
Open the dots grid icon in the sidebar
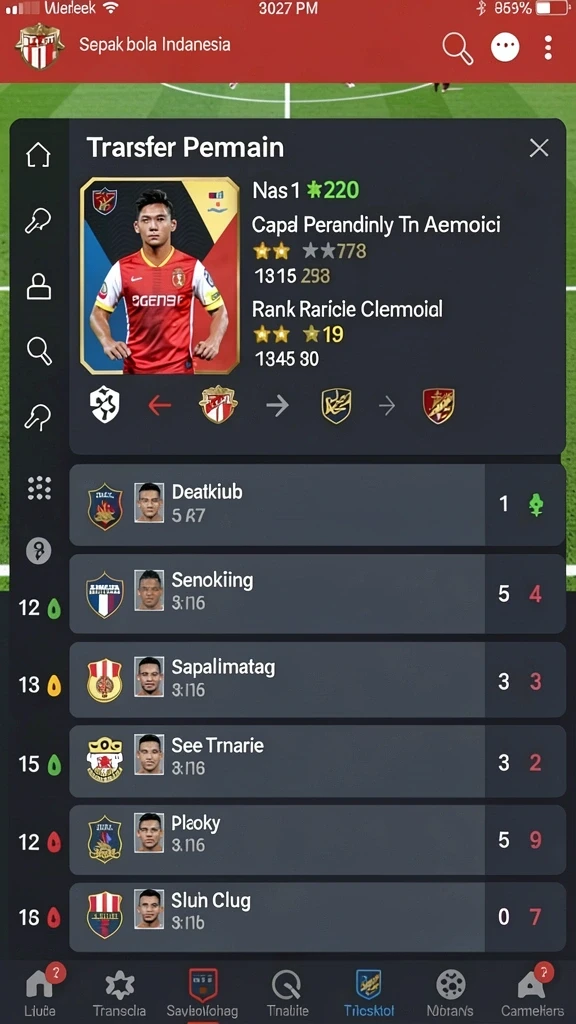tap(39, 488)
